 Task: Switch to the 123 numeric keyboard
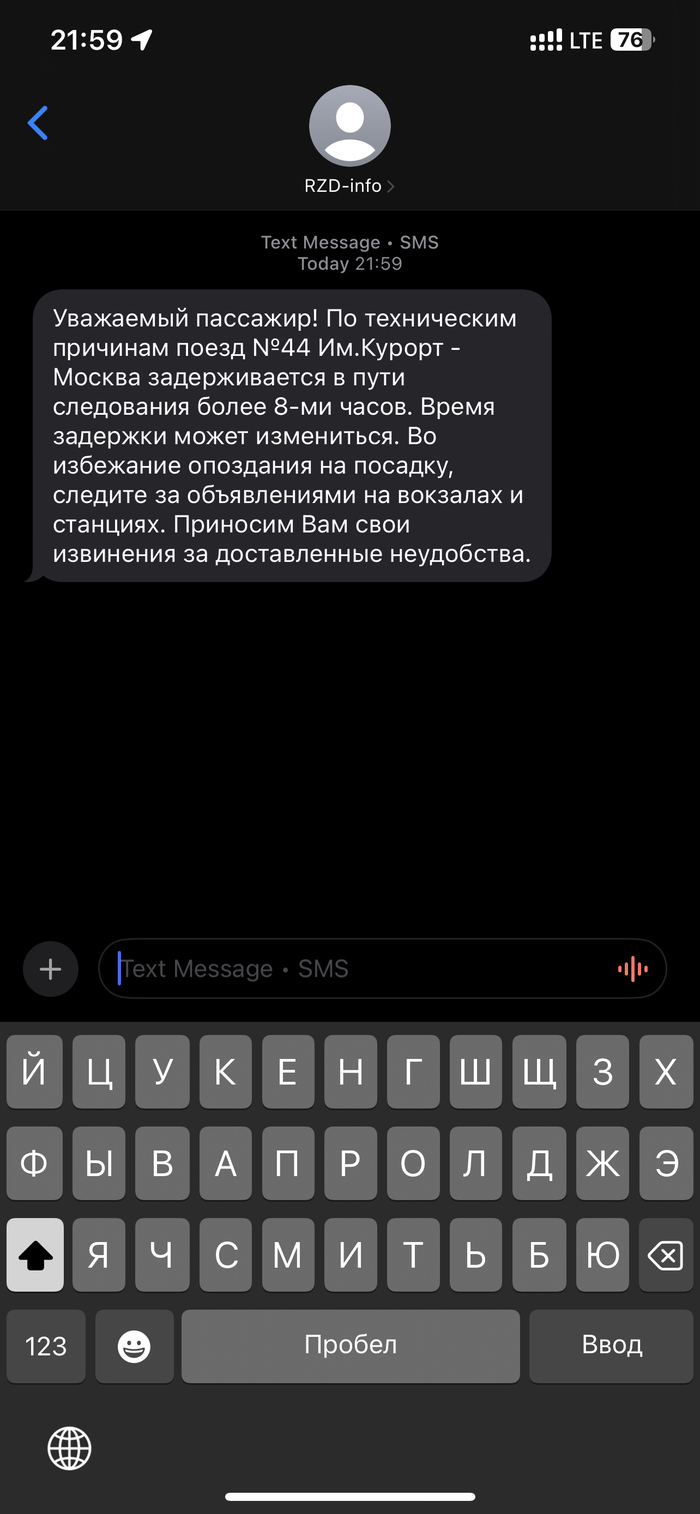[45, 1346]
